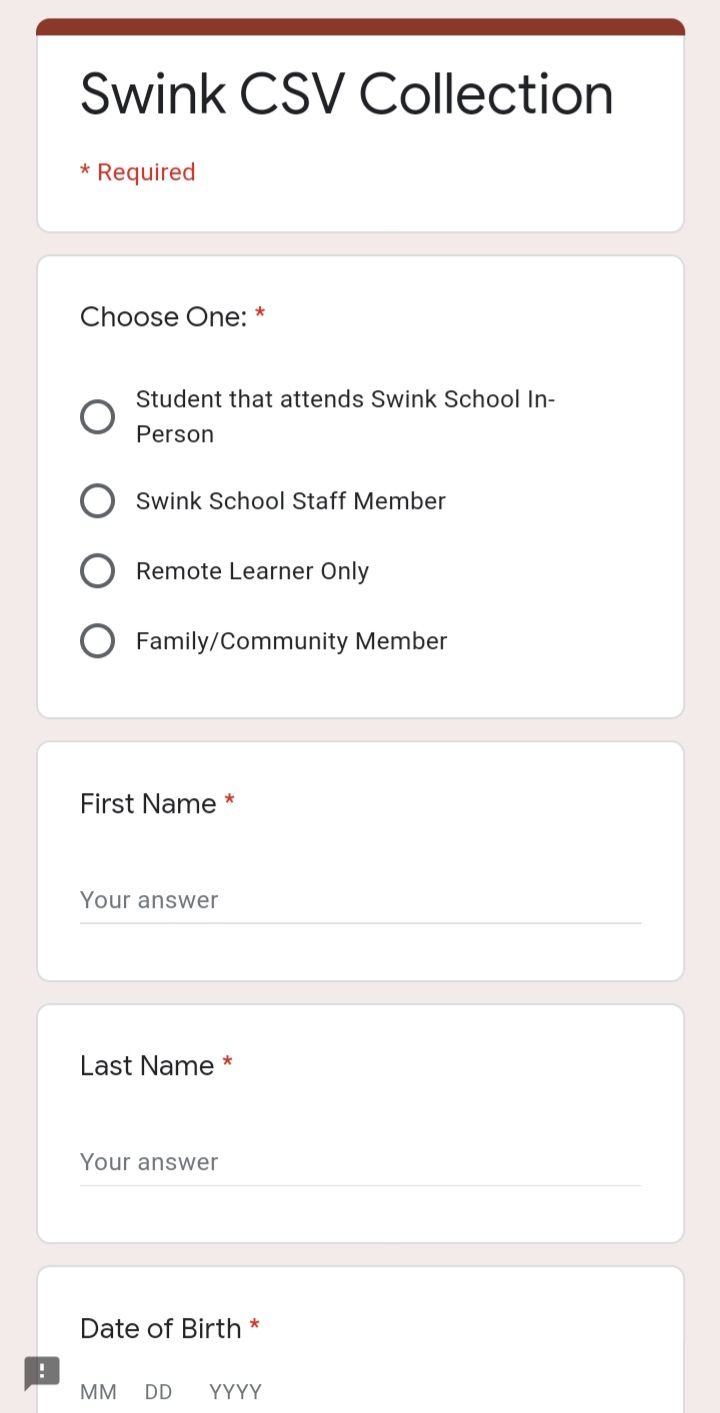The height and width of the screenshot is (1413, 720).
Task: Open the report abuse dialog
Action: pos(42,1371)
